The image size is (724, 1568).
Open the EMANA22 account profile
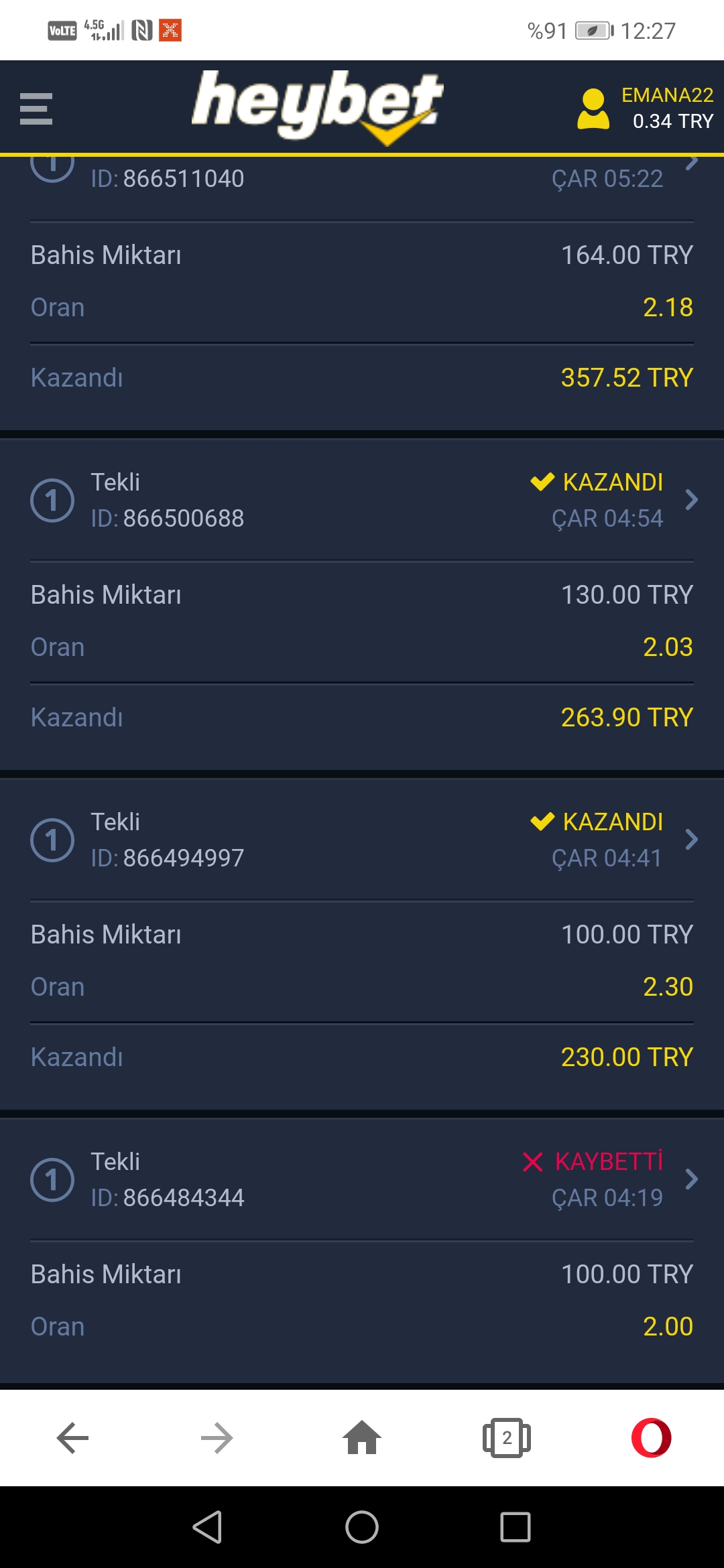[645, 108]
